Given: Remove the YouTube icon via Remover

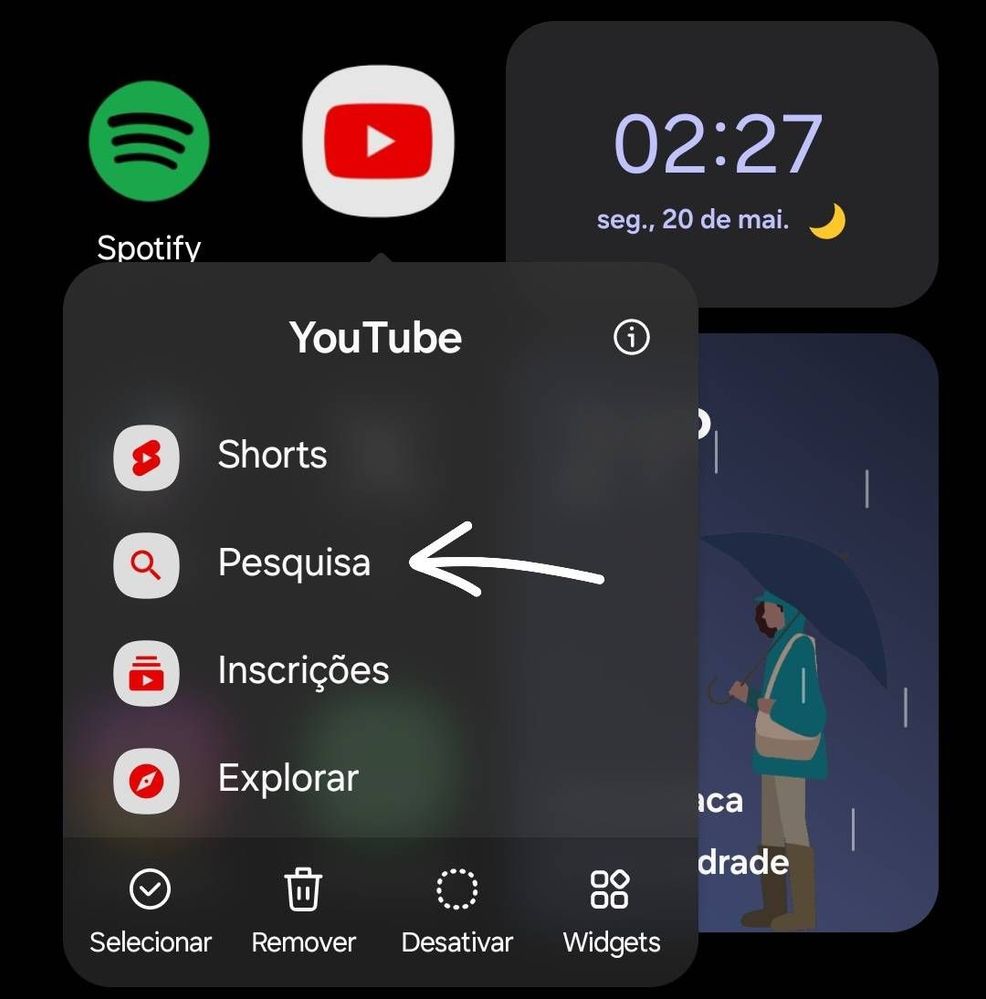Looking at the screenshot, I should click(x=303, y=908).
